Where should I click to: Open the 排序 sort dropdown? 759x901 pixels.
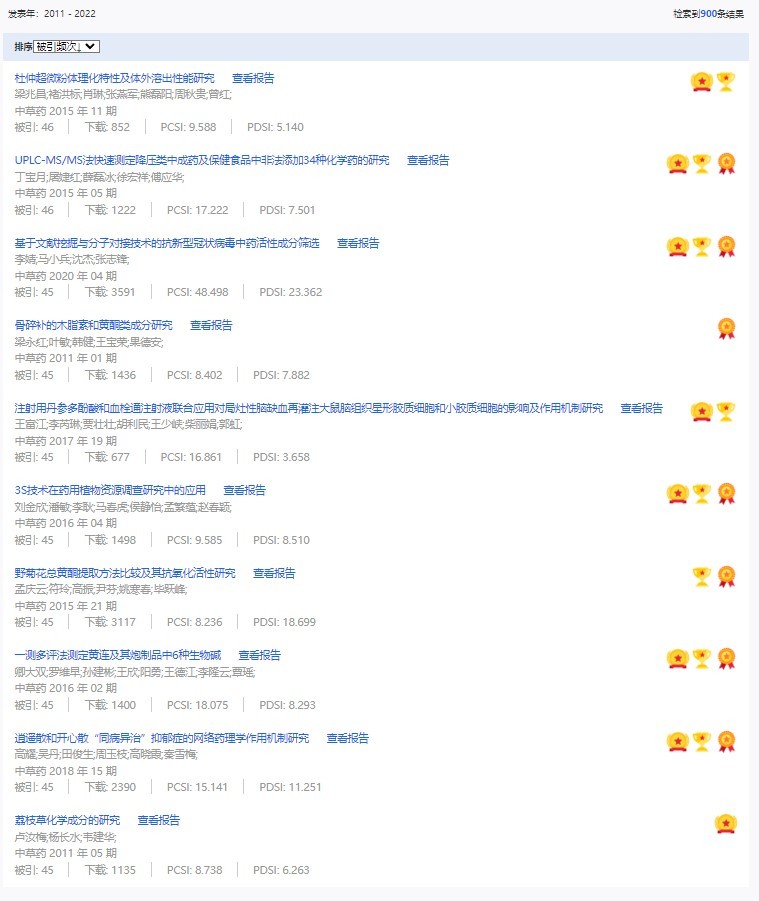(66, 47)
